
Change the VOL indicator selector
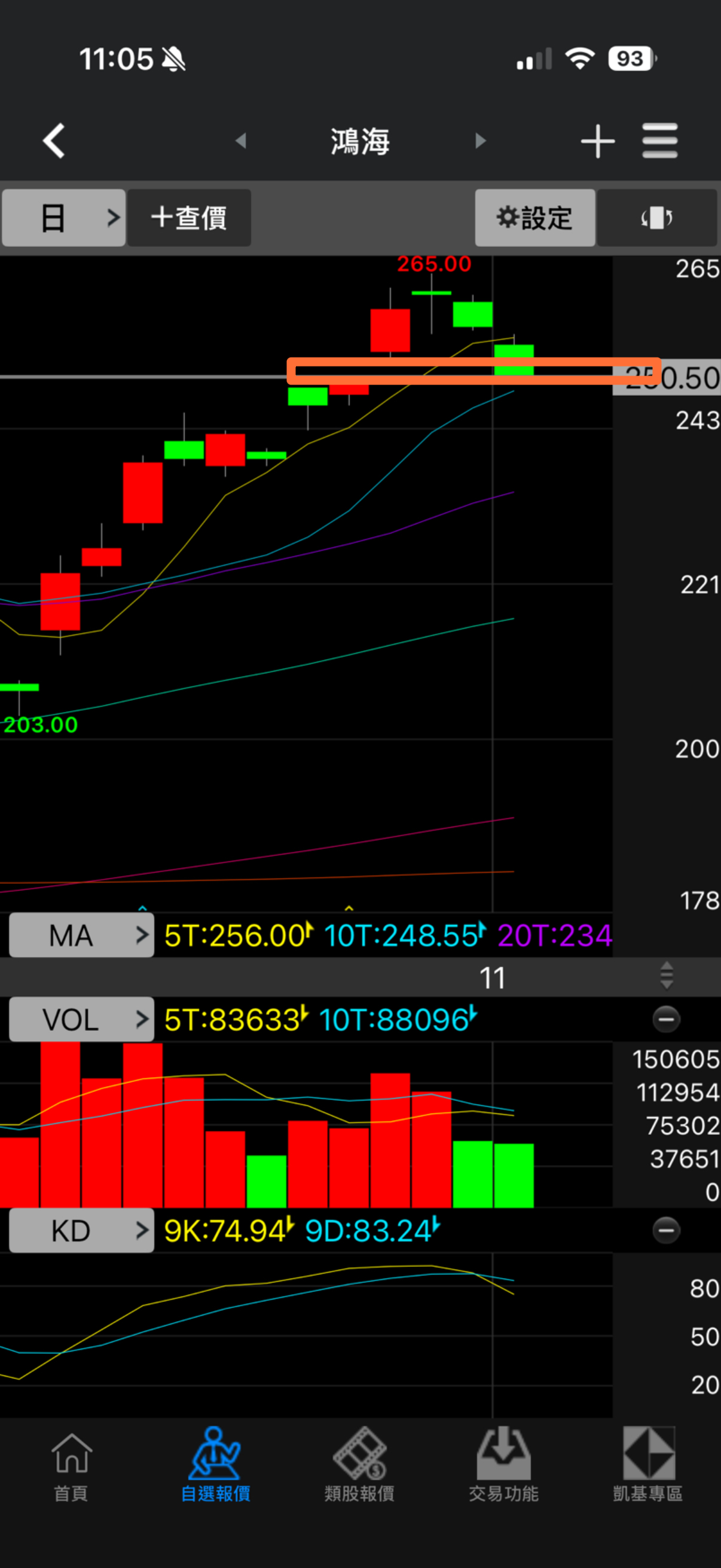coord(81,1019)
